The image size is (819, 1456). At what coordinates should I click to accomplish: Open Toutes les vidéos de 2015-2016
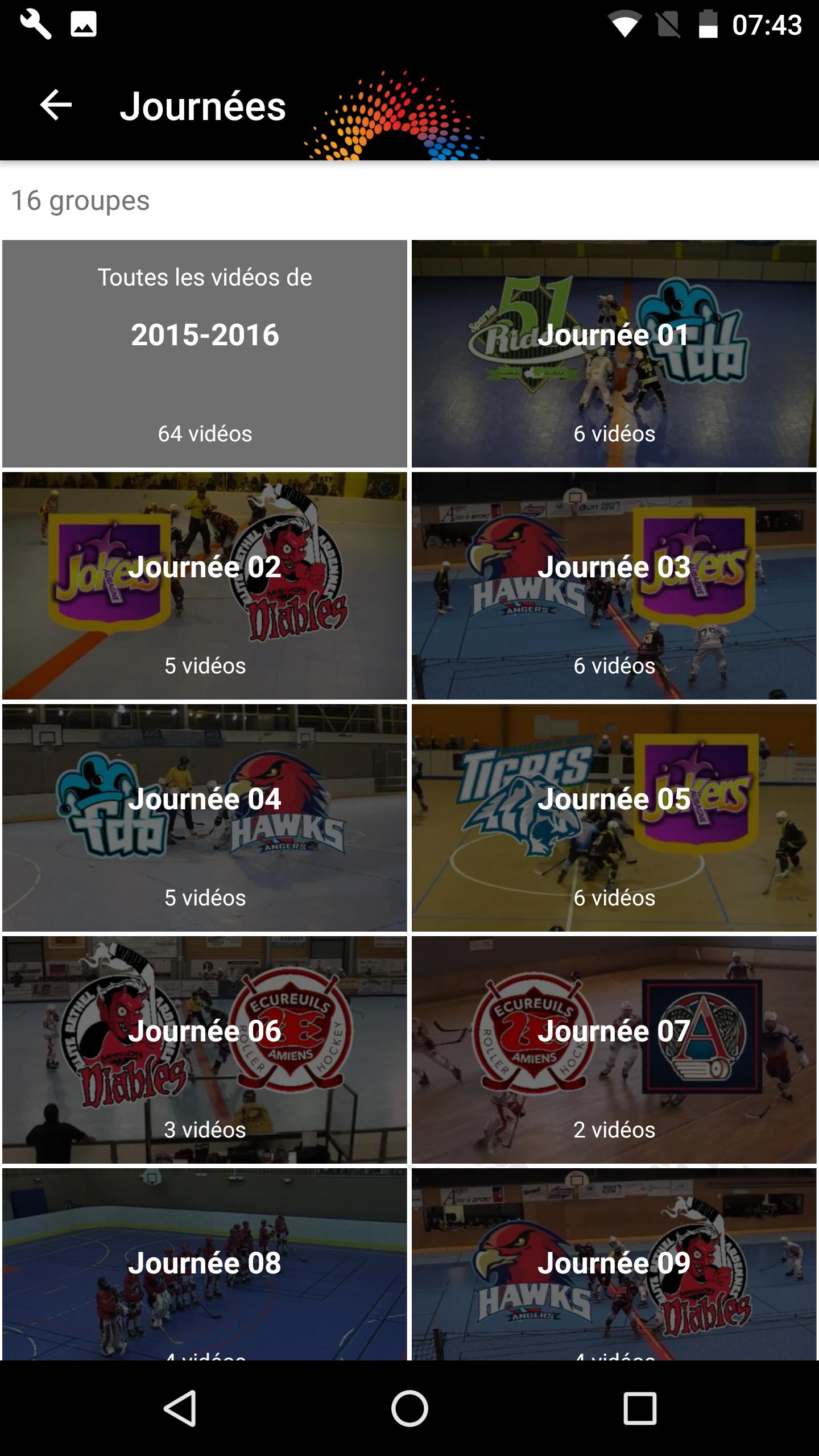(205, 353)
